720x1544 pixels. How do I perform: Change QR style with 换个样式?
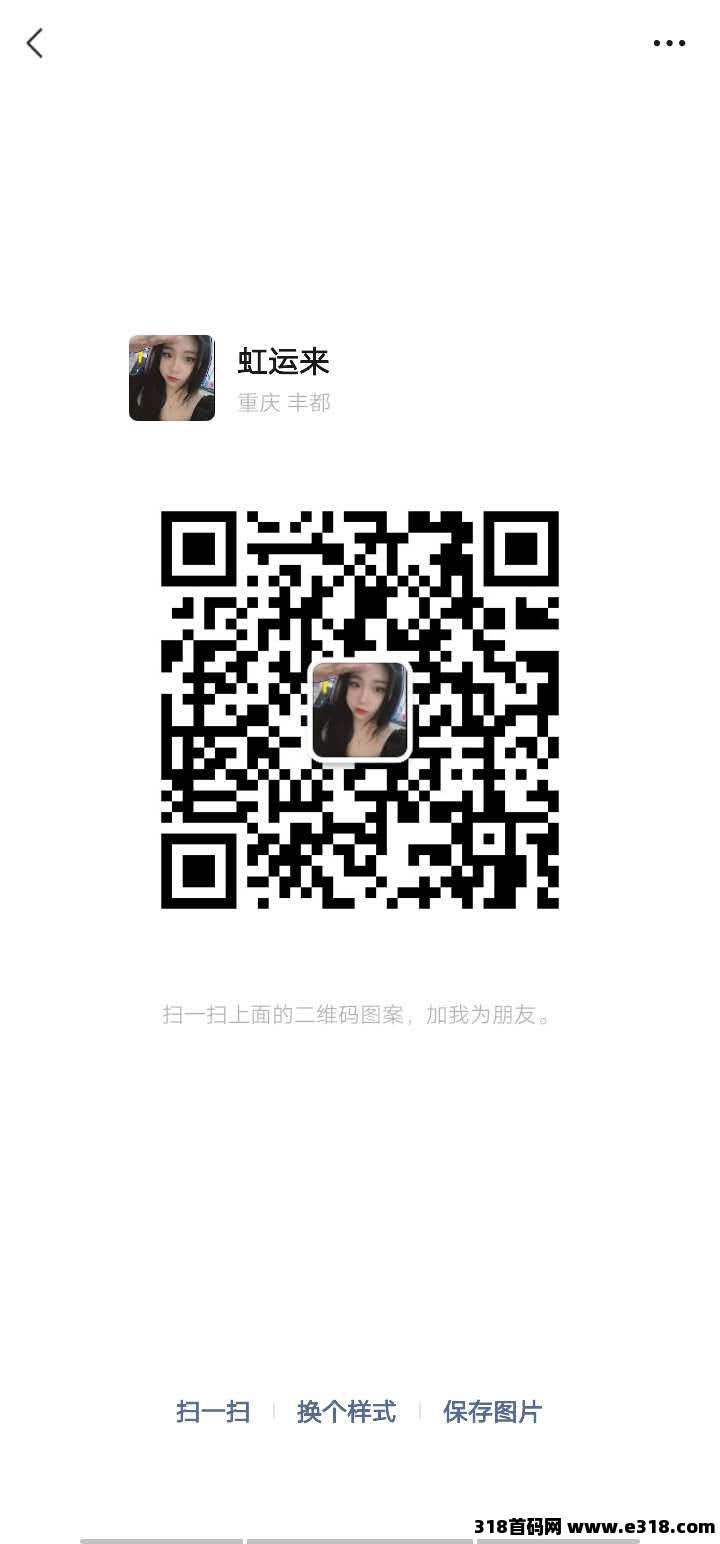coord(346,1412)
